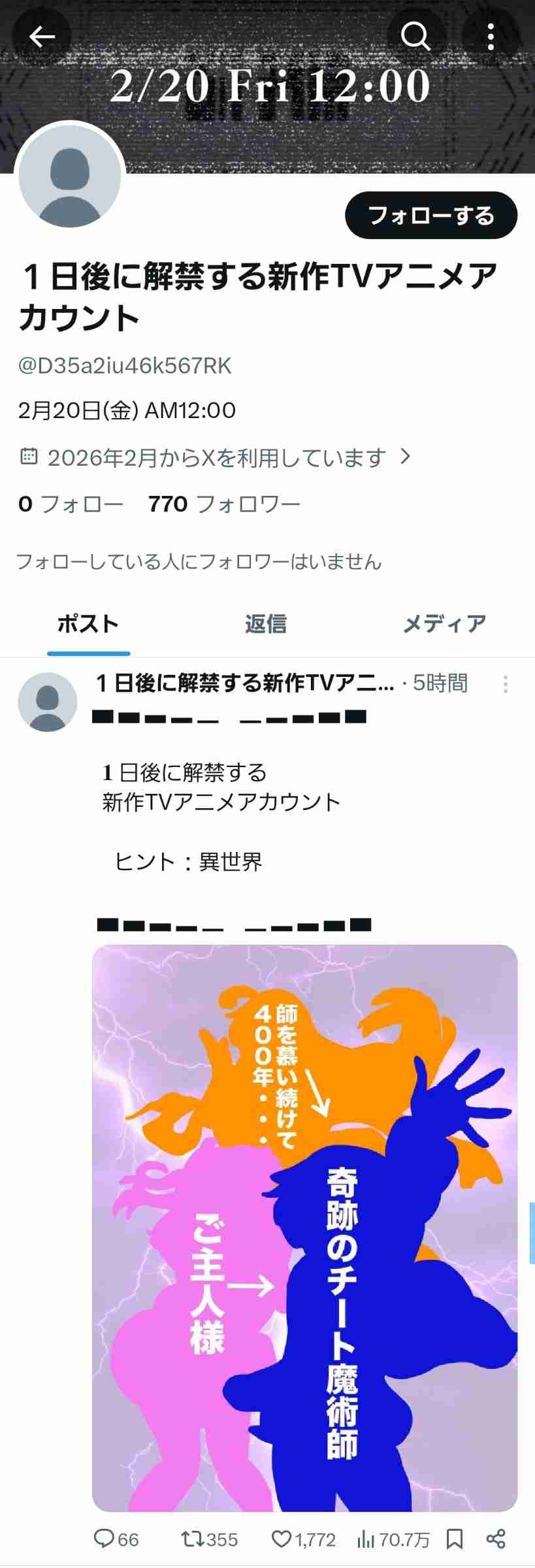
Task: Share the anime teaser post
Action: click(496, 1539)
